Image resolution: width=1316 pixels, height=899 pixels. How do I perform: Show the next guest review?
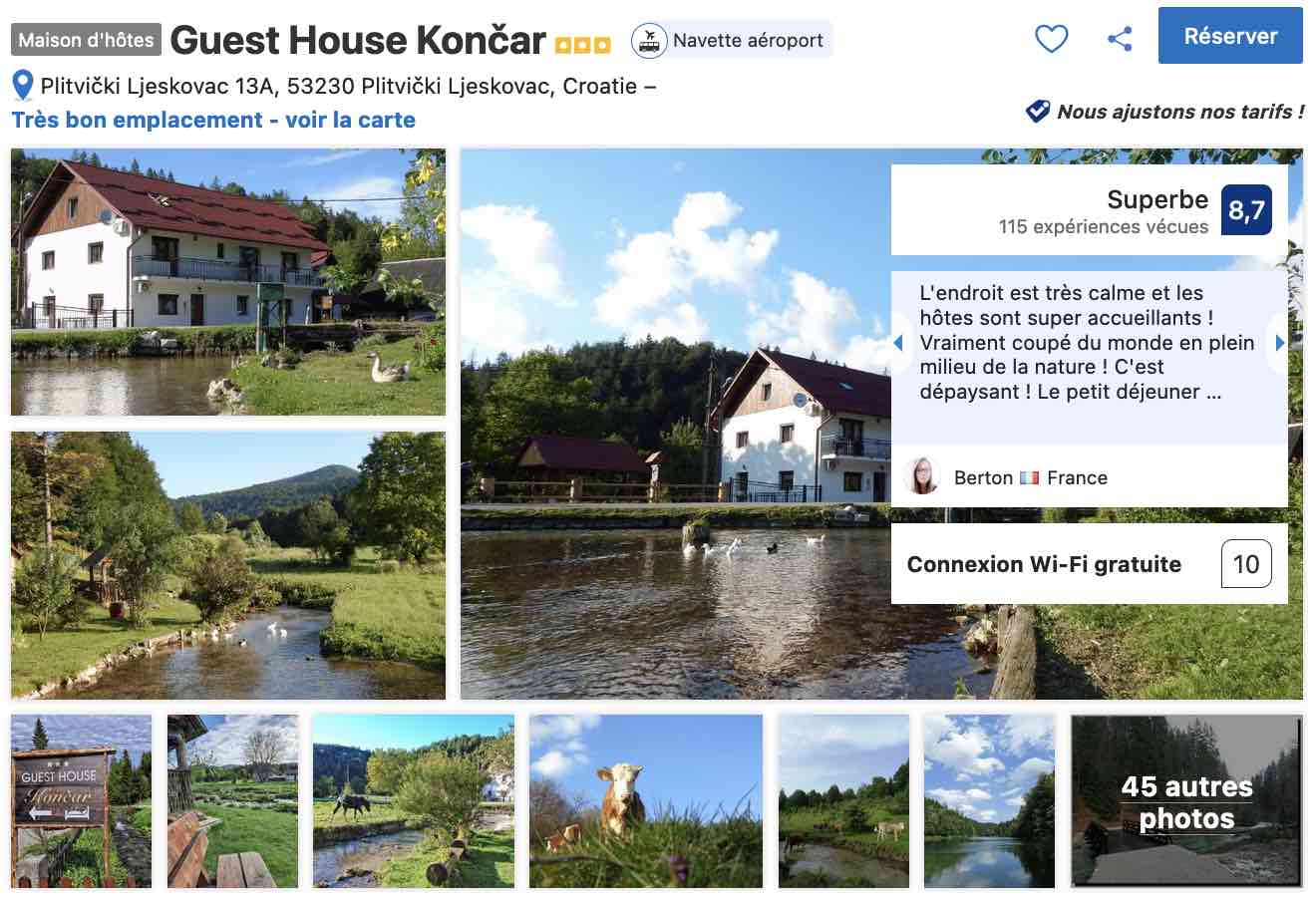(1279, 343)
